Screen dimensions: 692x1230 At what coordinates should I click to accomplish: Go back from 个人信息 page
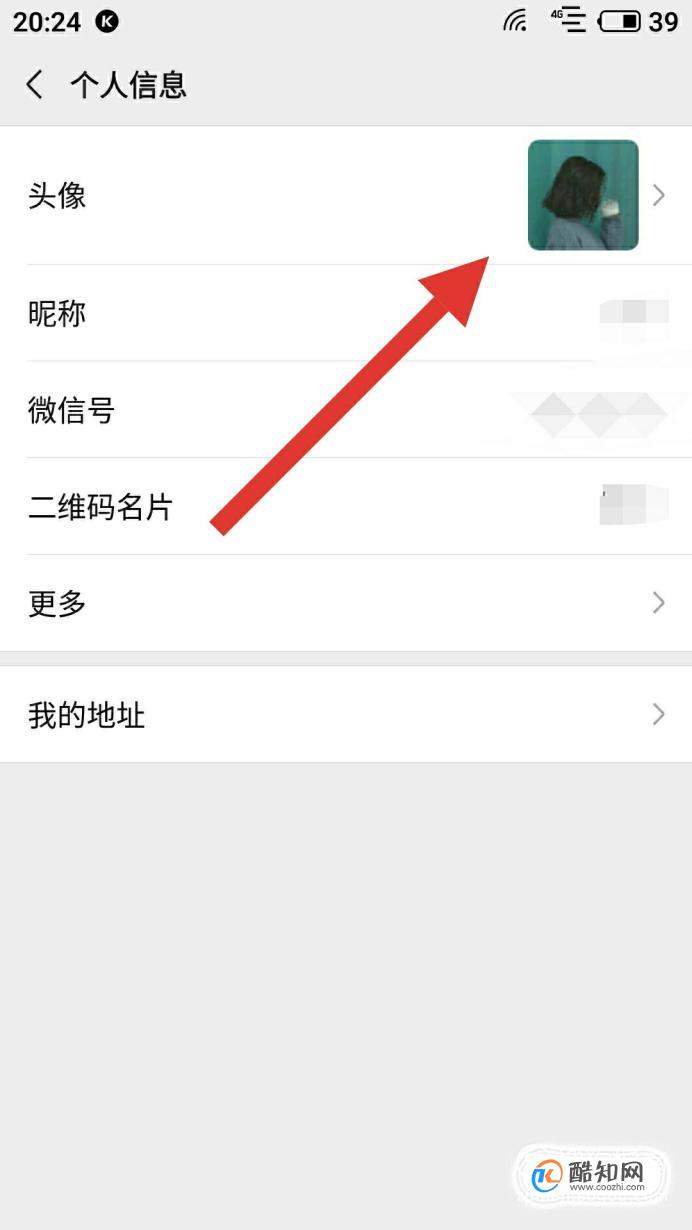click(x=35, y=84)
